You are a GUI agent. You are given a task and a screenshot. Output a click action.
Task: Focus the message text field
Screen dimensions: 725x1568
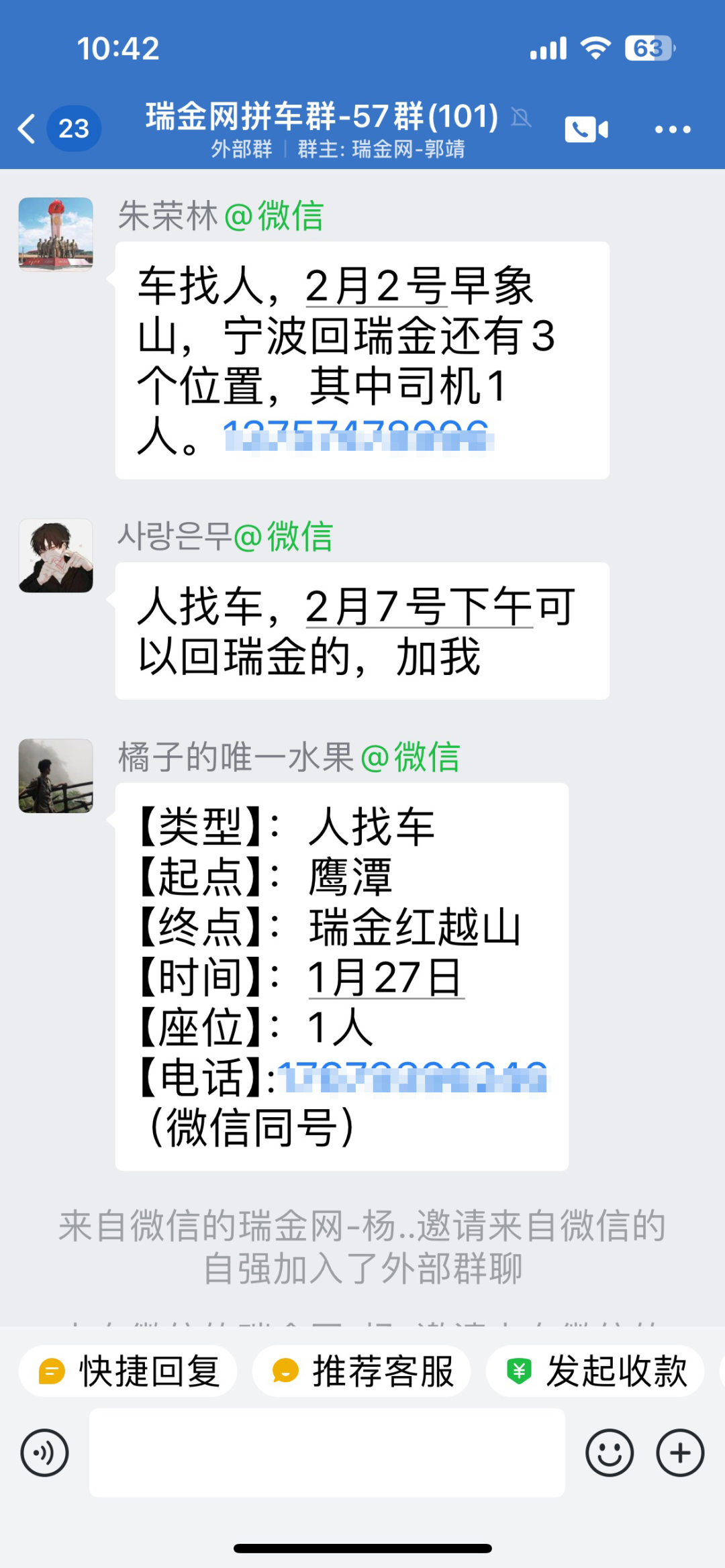[327, 1453]
